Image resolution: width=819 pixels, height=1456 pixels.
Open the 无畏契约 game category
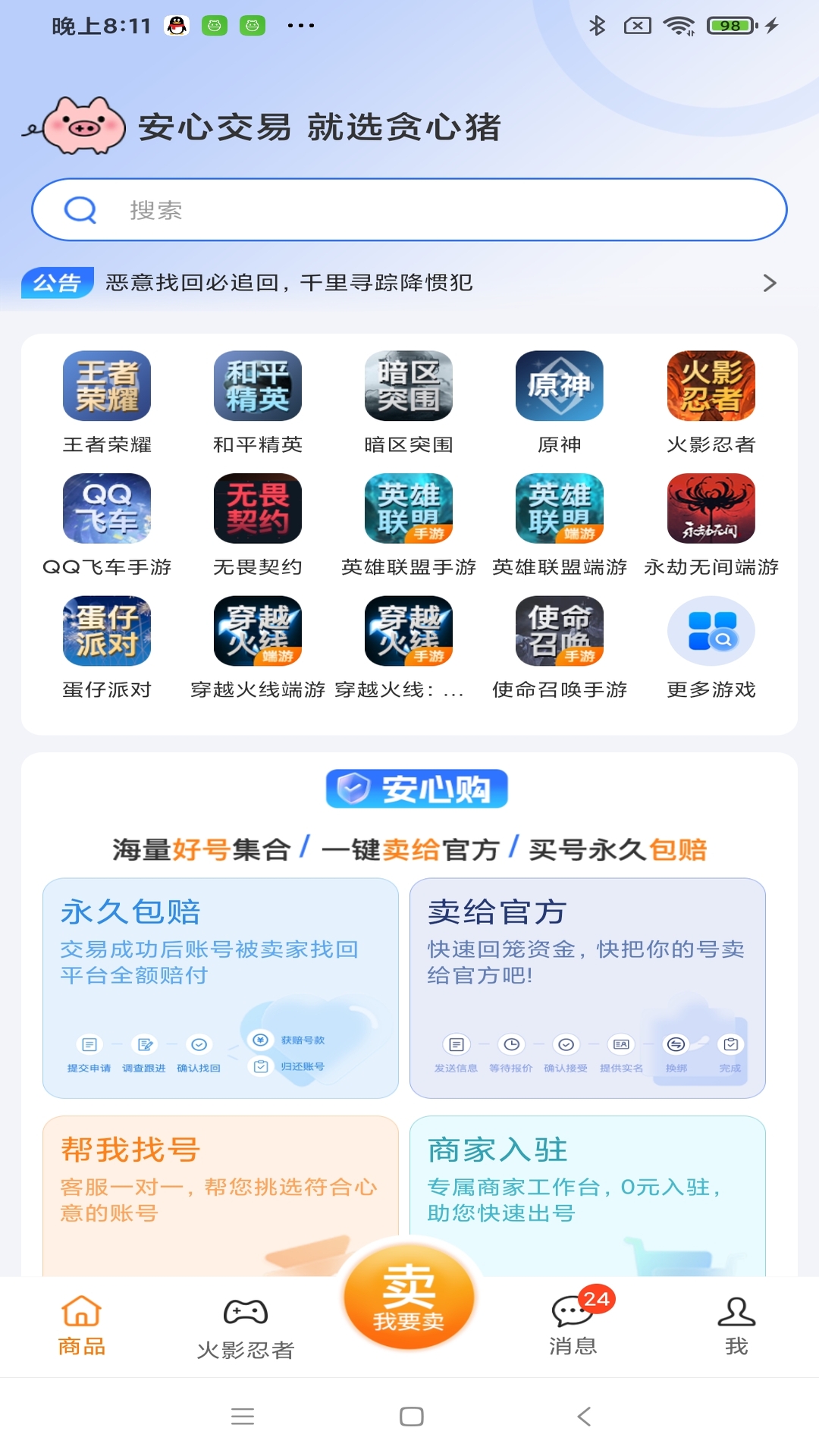click(x=258, y=526)
